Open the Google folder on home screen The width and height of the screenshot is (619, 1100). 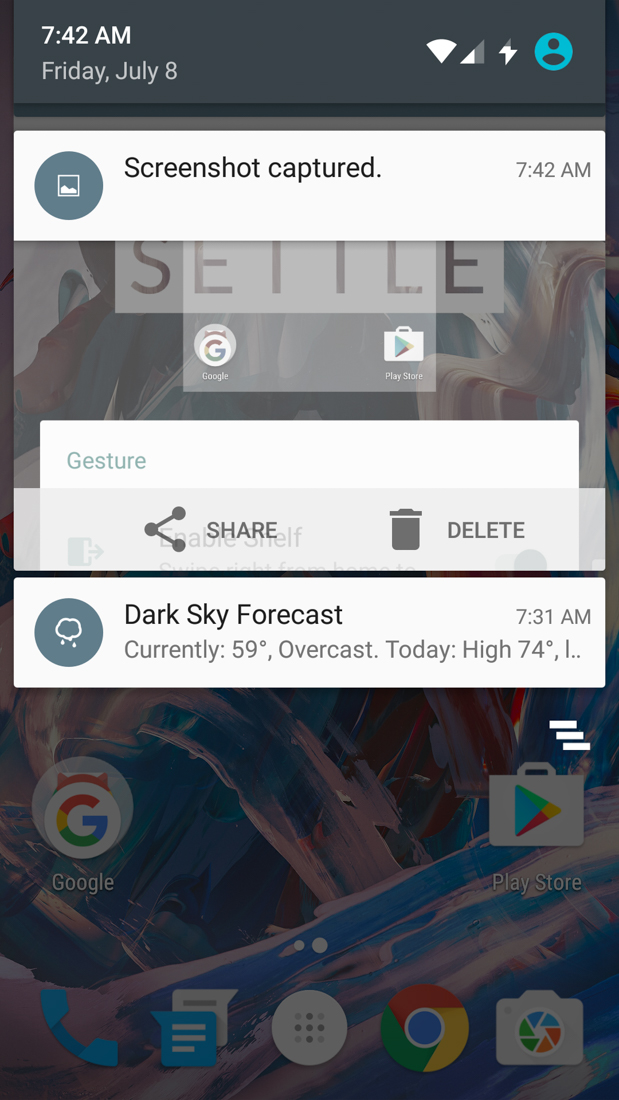click(83, 820)
